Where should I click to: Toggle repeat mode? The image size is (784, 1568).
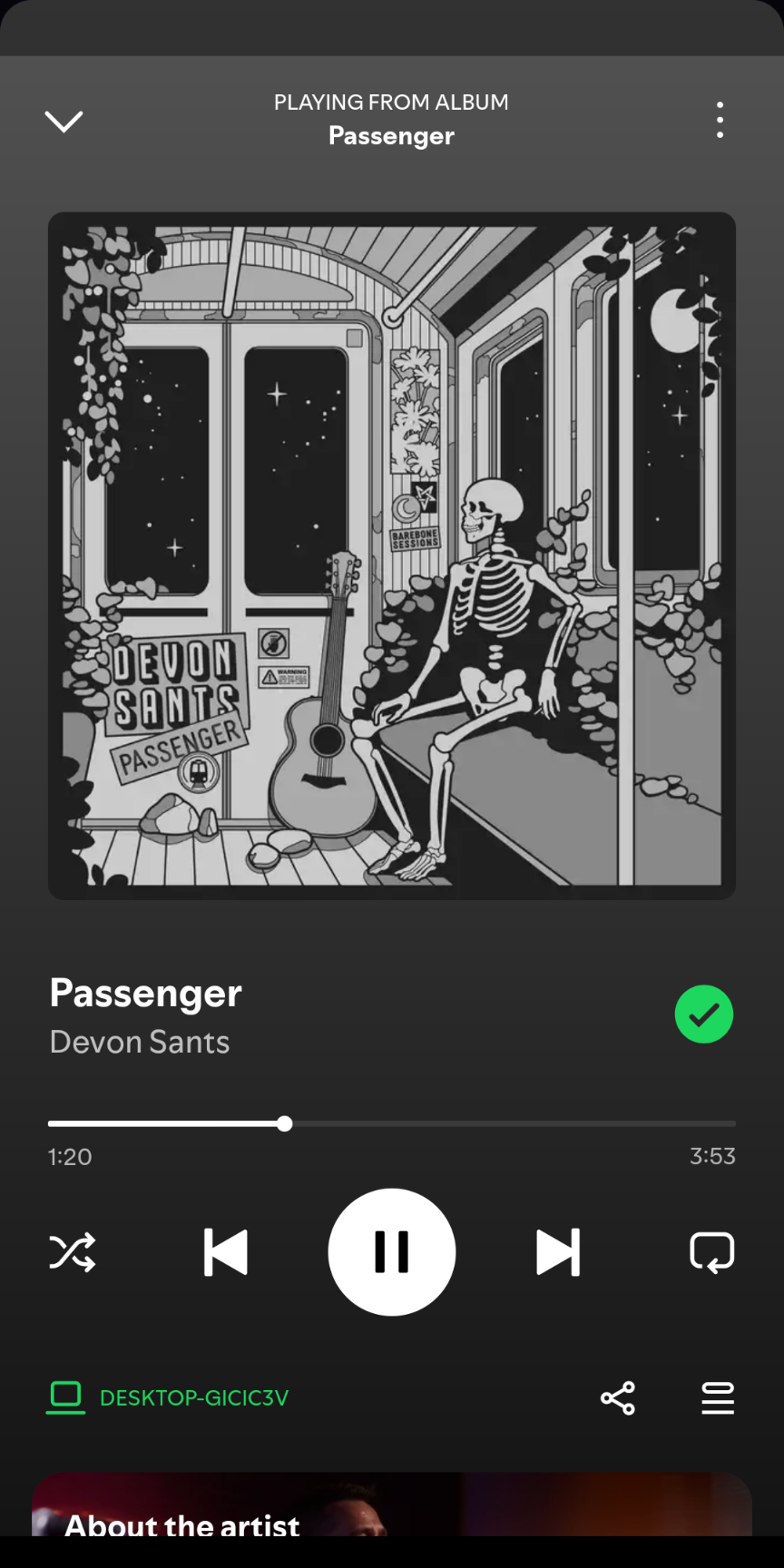(x=711, y=1252)
